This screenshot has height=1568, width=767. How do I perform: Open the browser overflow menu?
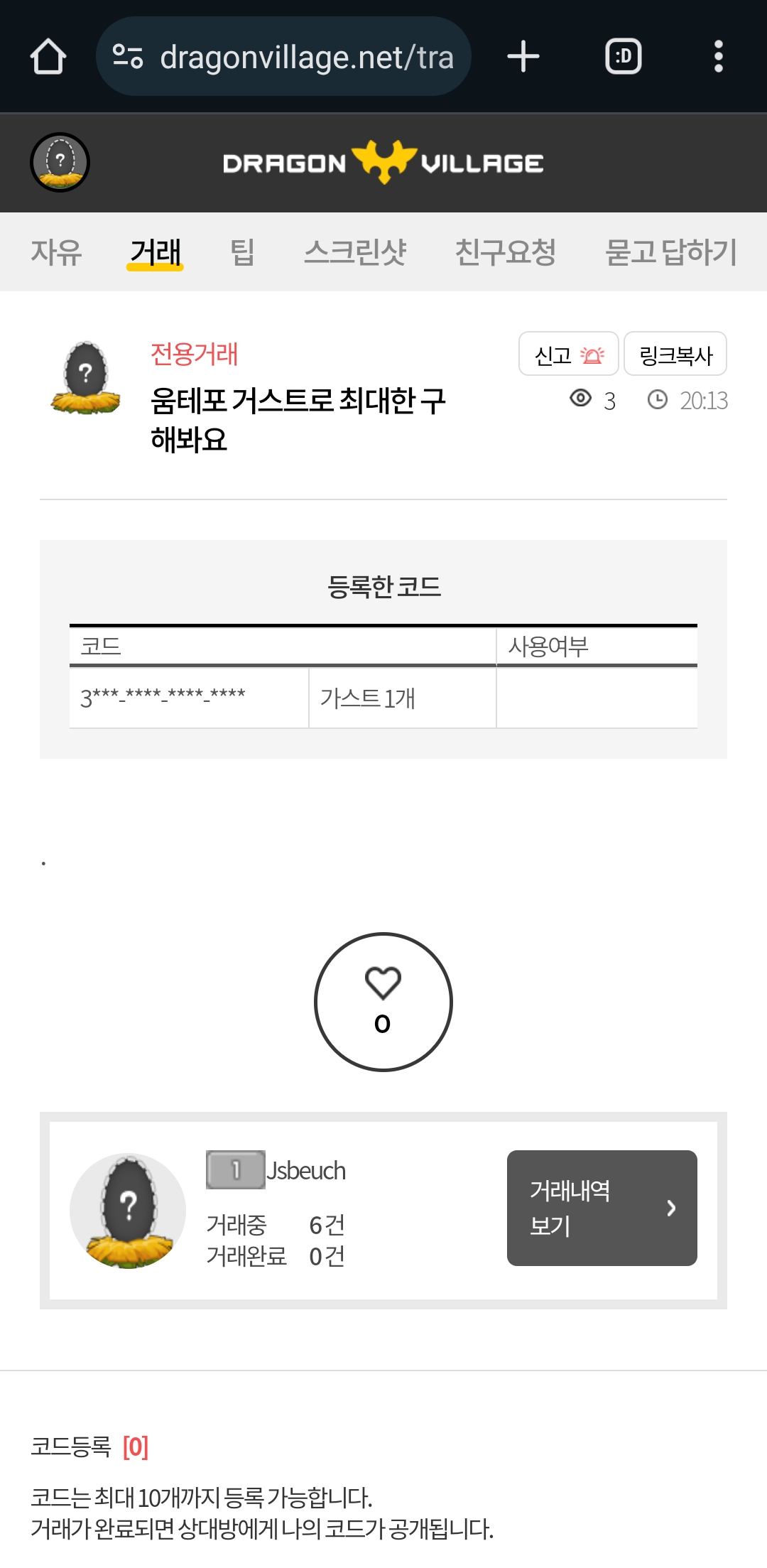point(718,57)
